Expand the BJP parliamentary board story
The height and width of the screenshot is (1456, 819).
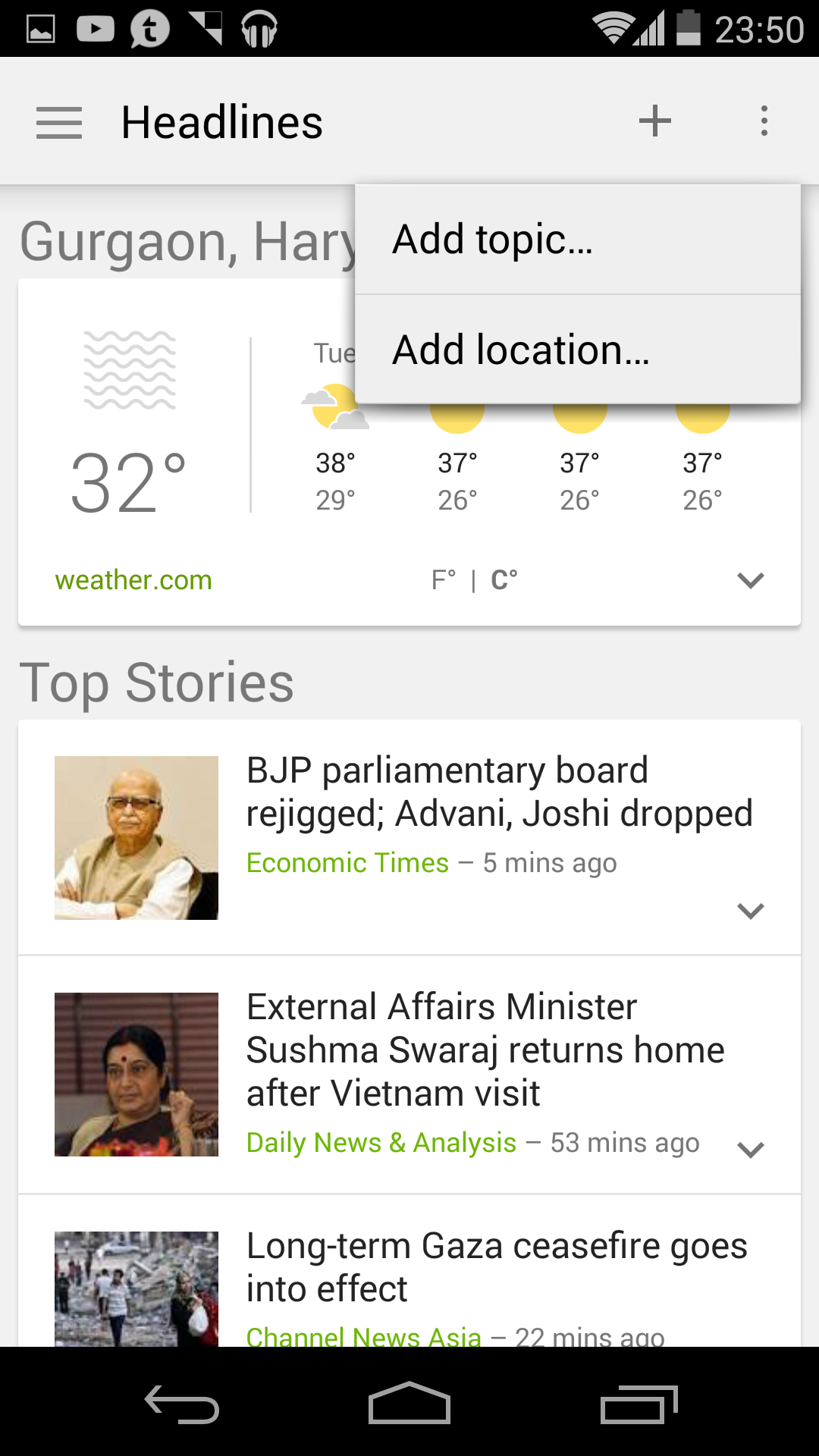(x=750, y=910)
